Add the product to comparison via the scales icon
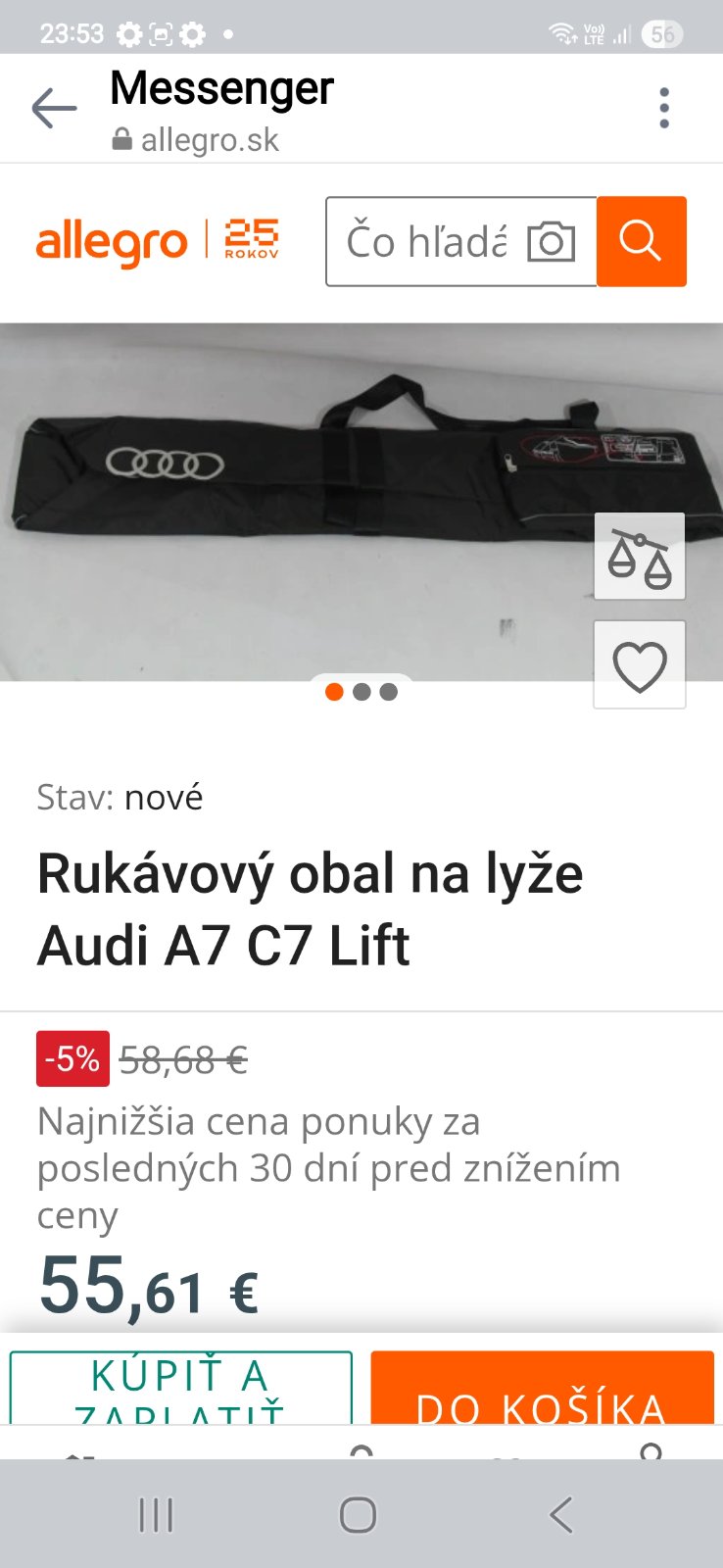The image size is (723, 1568). point(640,556)
